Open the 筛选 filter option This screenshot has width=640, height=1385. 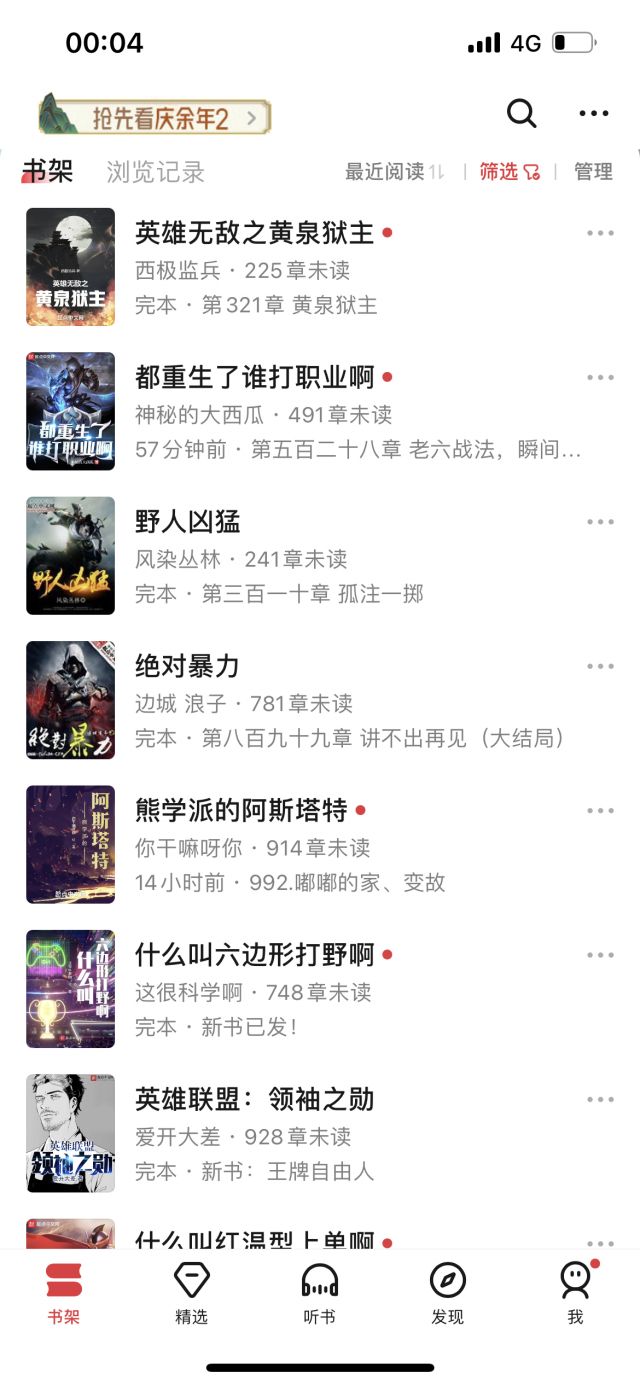click(x=509, y=172)
